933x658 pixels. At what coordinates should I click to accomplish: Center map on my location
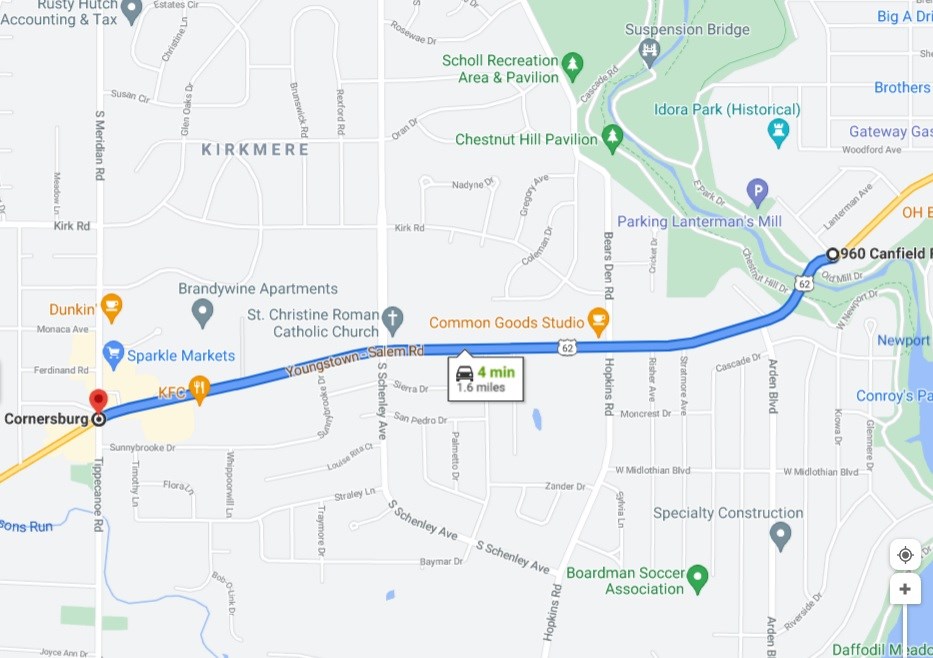905,555
